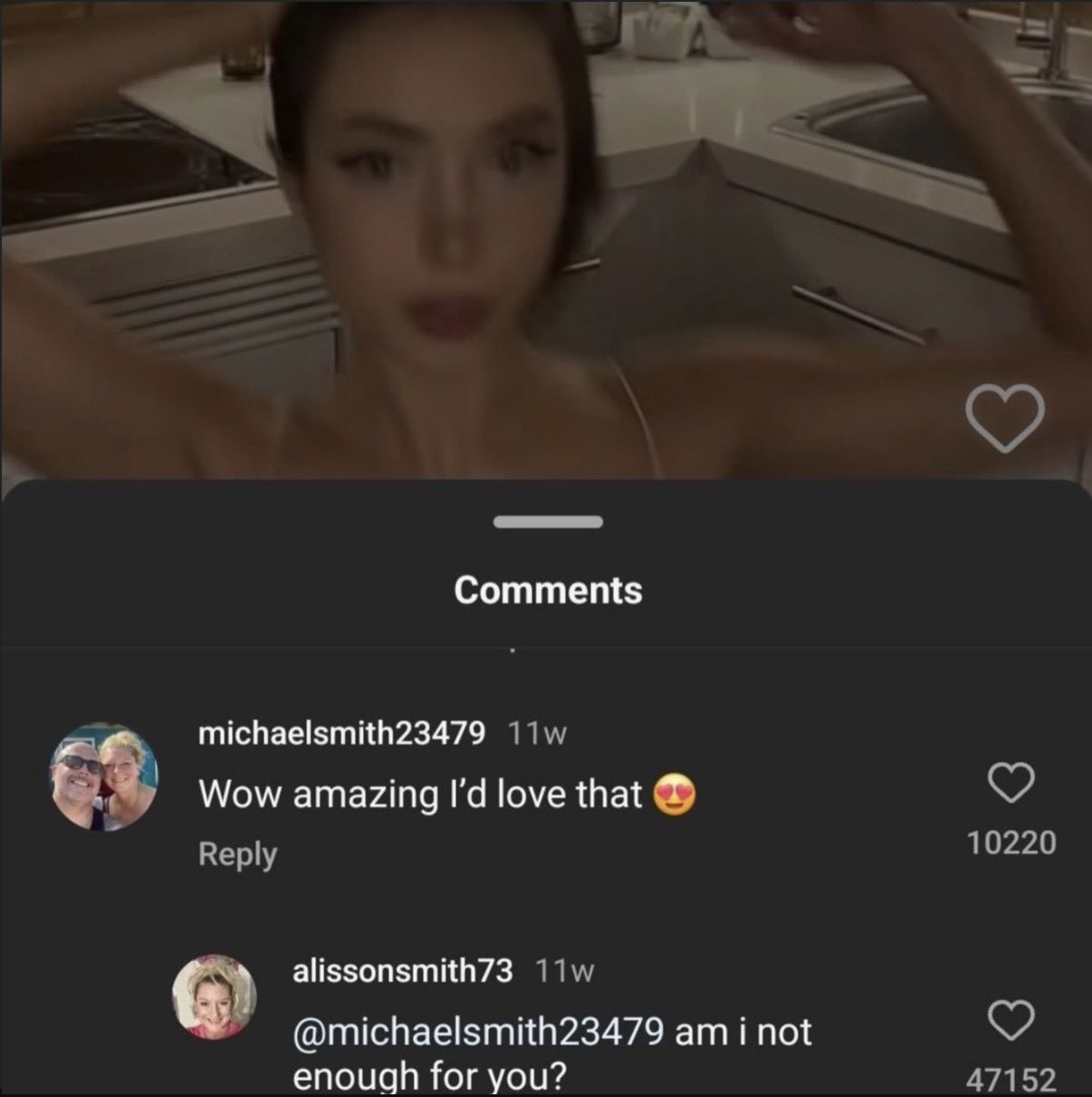Open michaelsmith23479's profile picture
The width and height of the screenshot is (1092, 1097).
click(x=104, y=777)
